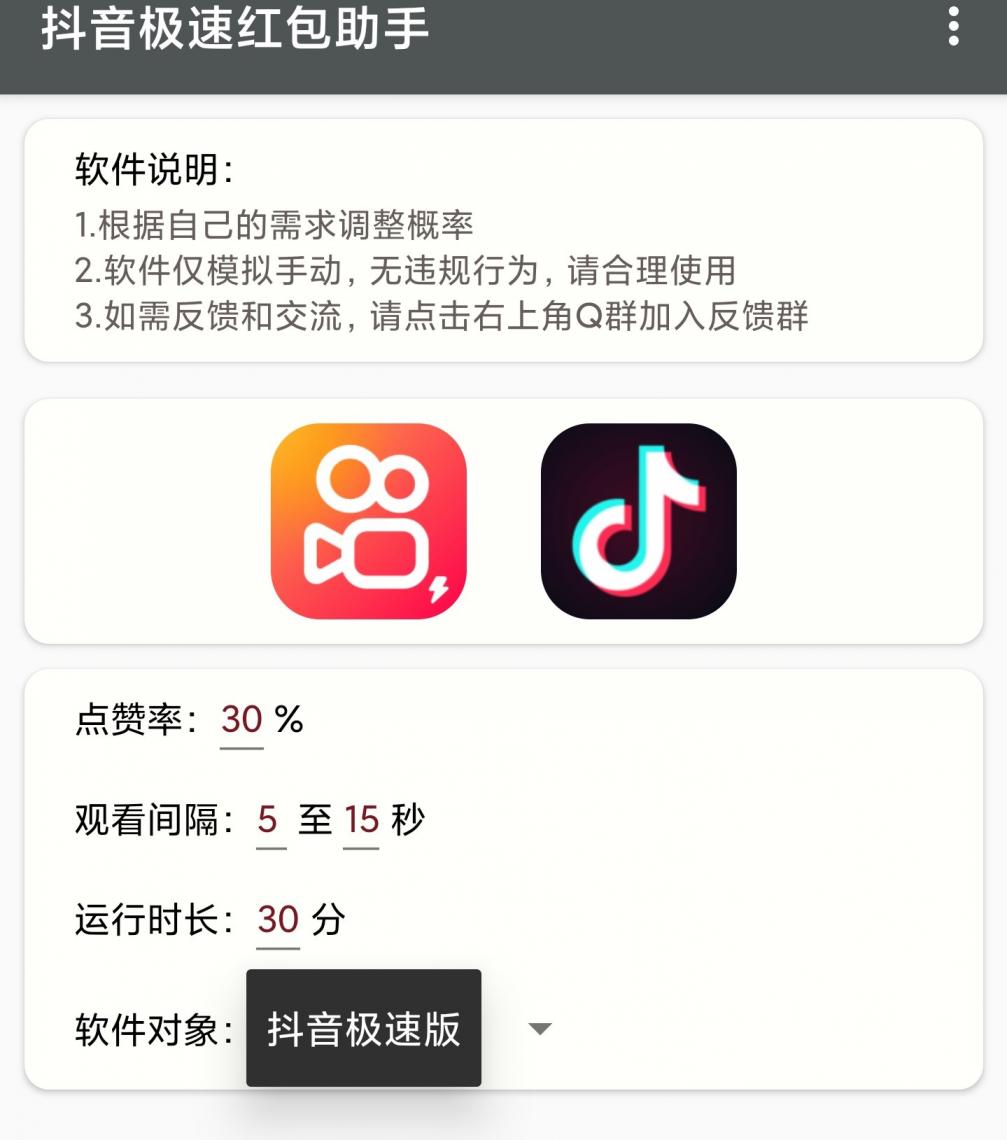
Task: Click the 观看间隔 label
Action: (x=150, y=818)
